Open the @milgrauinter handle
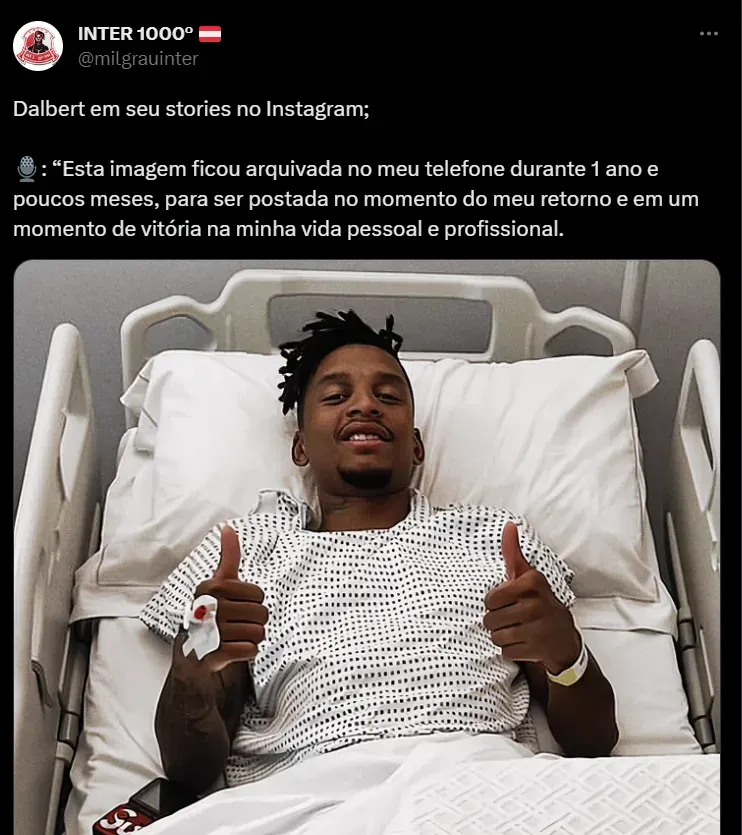The height and width of the screenshot is (835, 742). point(138,58)
